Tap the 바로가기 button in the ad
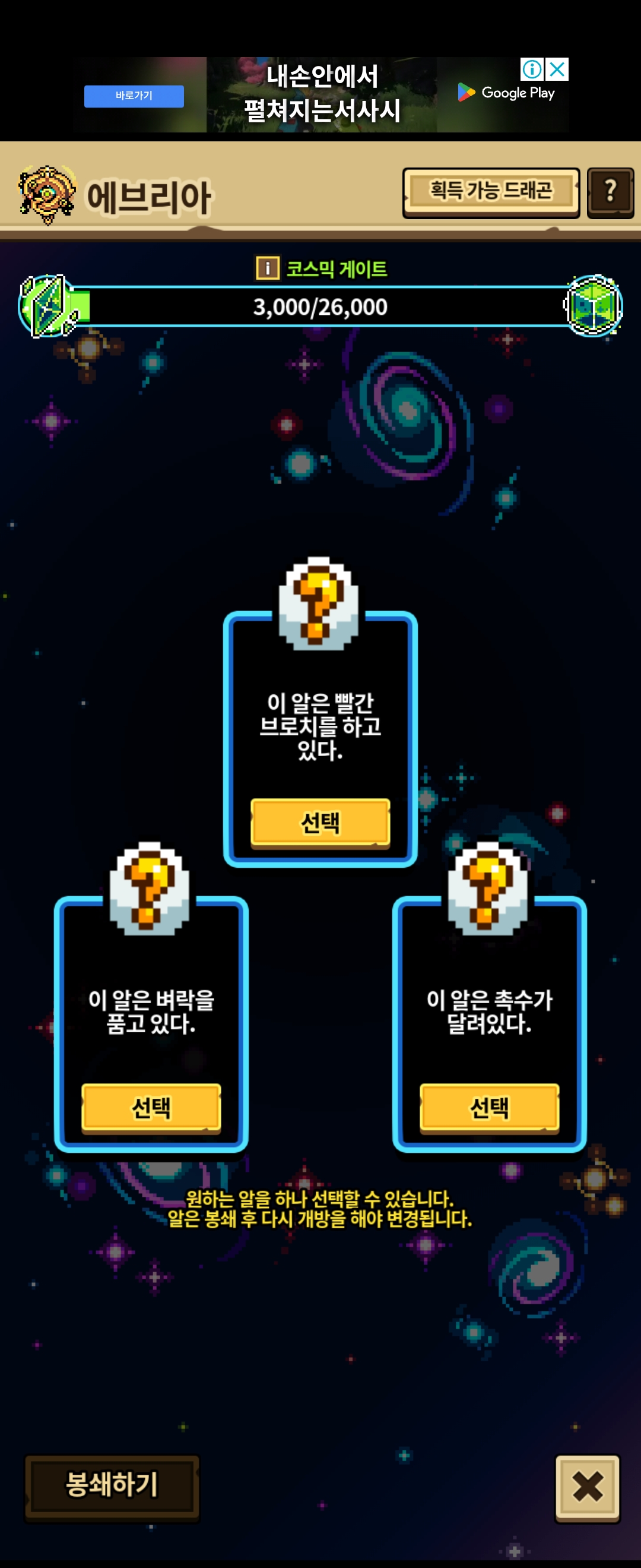Screen dimensions: 641x1568 (134, 96)
